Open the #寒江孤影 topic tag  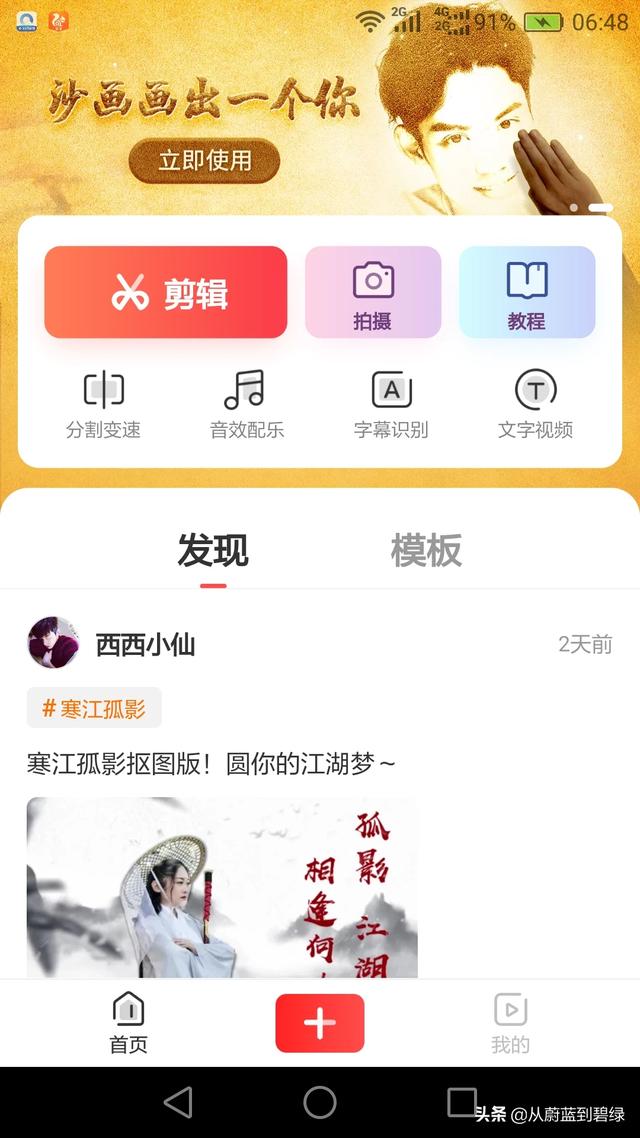tap(94, 708)
